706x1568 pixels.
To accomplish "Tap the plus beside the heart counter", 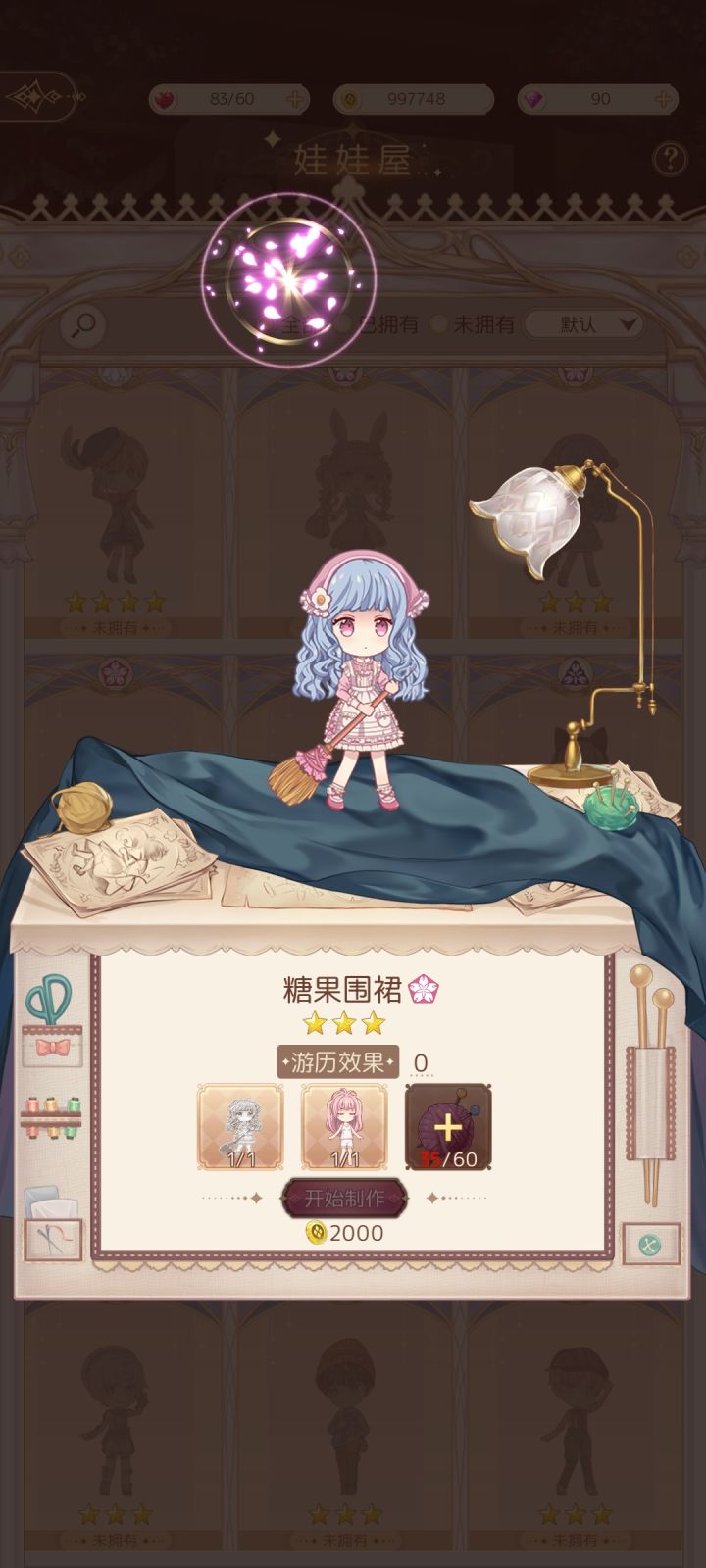I will (x=294, y=98).
